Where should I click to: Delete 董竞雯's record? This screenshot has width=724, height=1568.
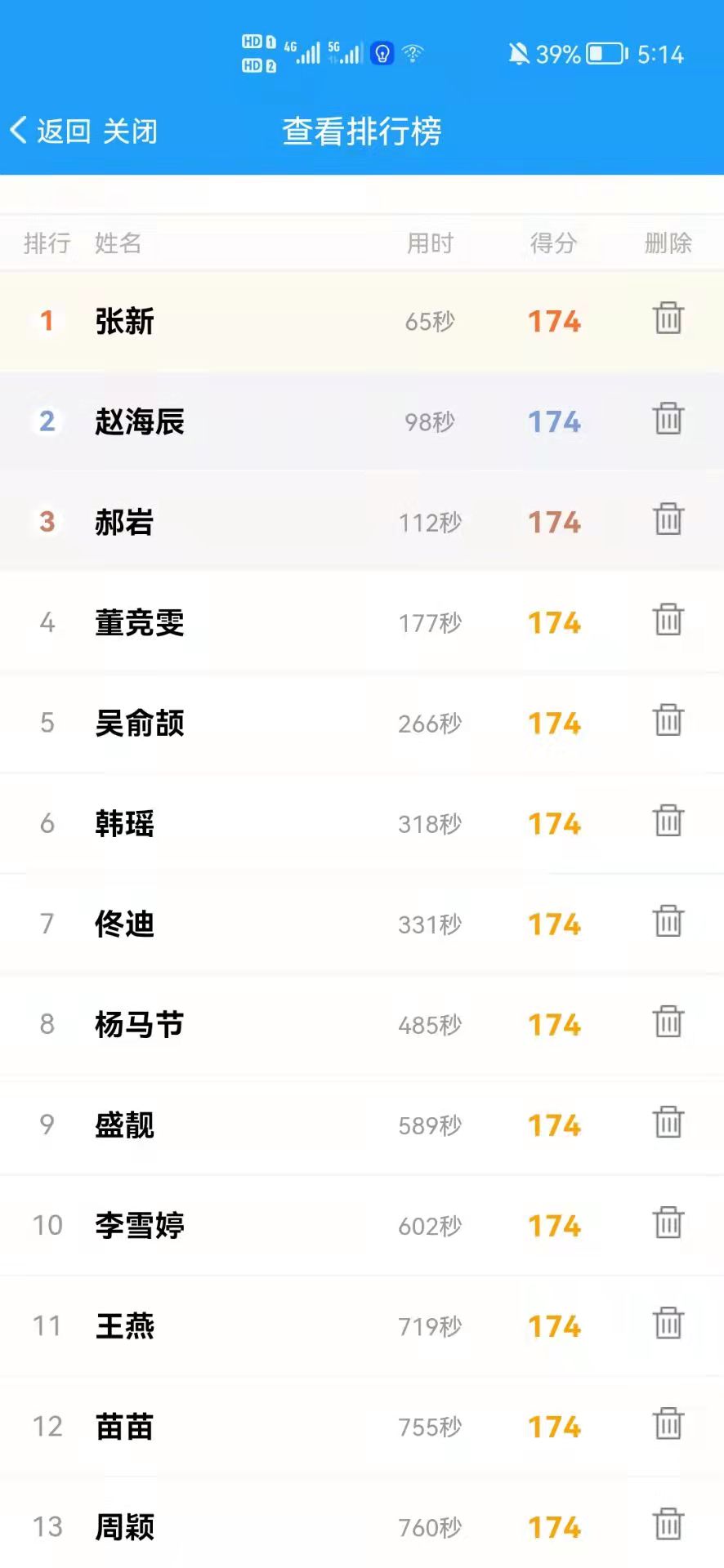[668, 620]
